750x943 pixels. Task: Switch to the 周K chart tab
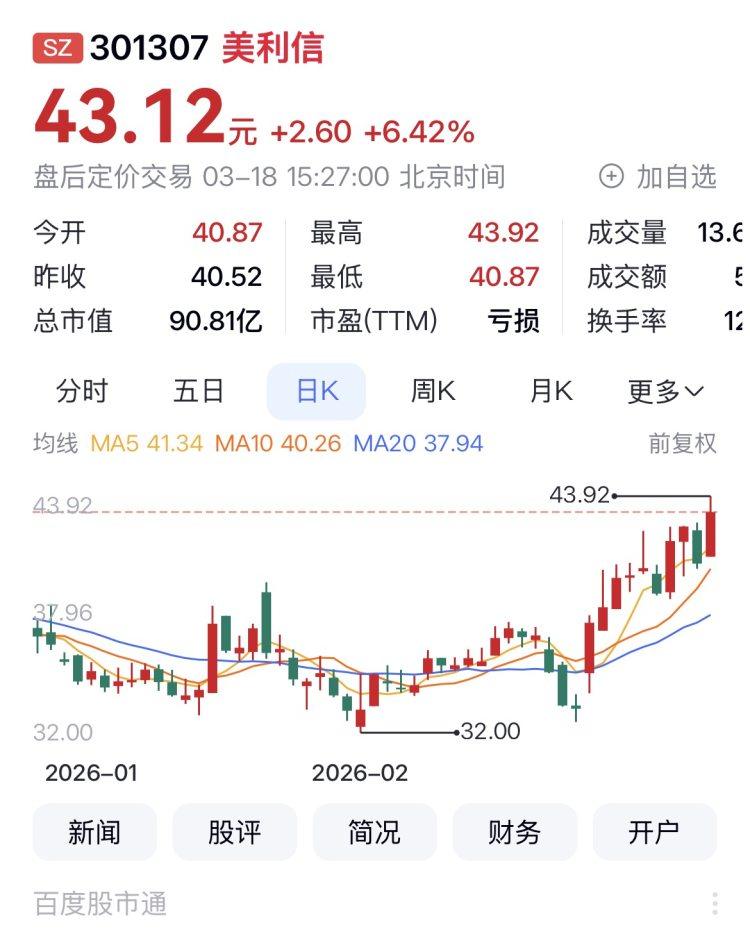[433, 391]
